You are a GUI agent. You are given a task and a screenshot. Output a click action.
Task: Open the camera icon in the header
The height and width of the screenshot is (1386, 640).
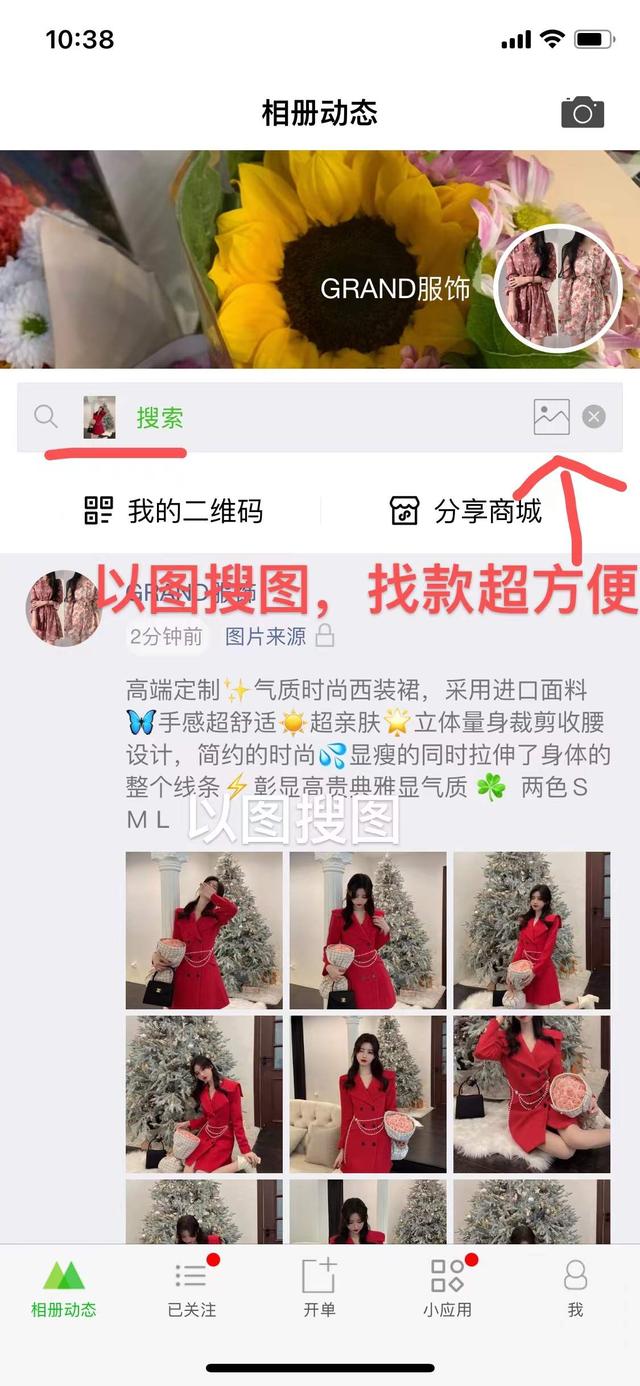point(582,112)
